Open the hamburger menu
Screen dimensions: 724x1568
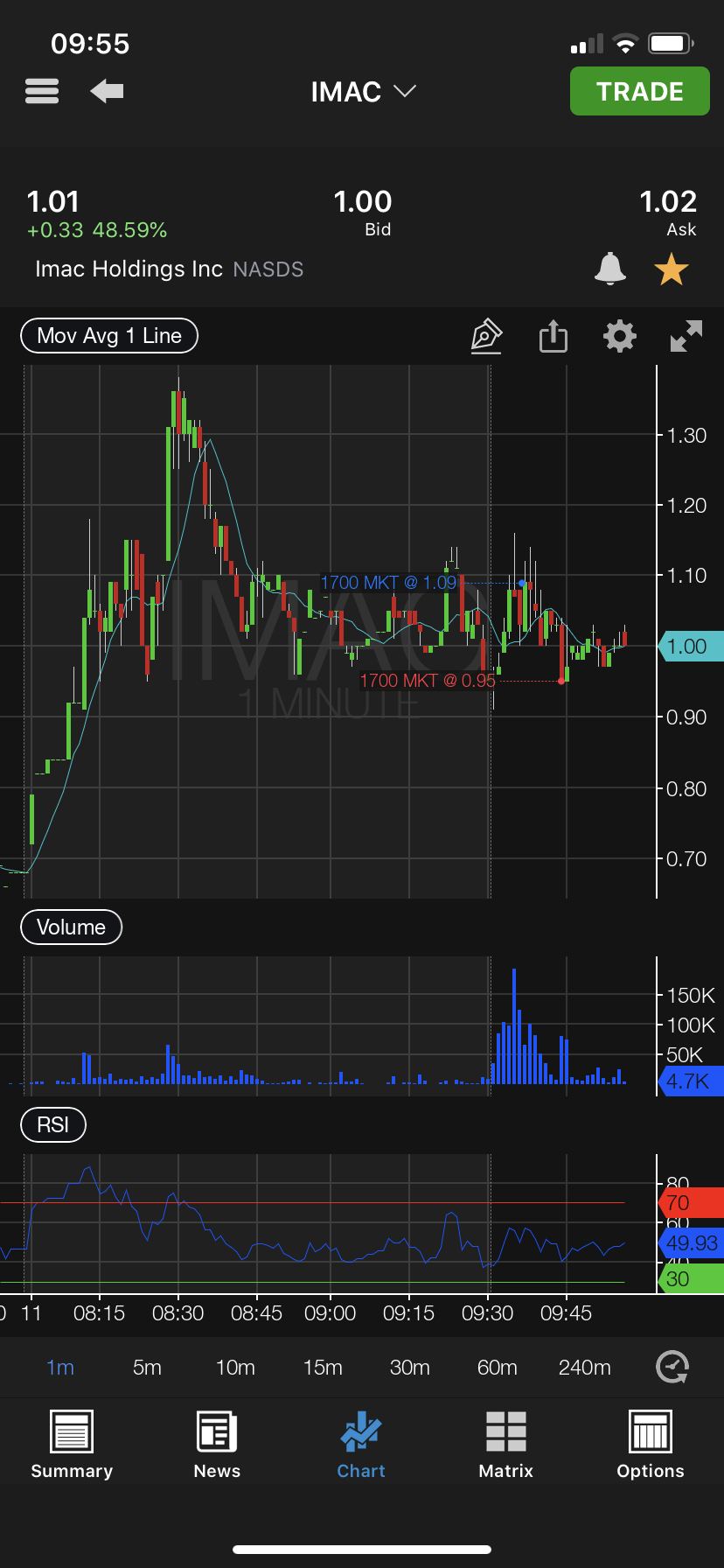point(42,91)
